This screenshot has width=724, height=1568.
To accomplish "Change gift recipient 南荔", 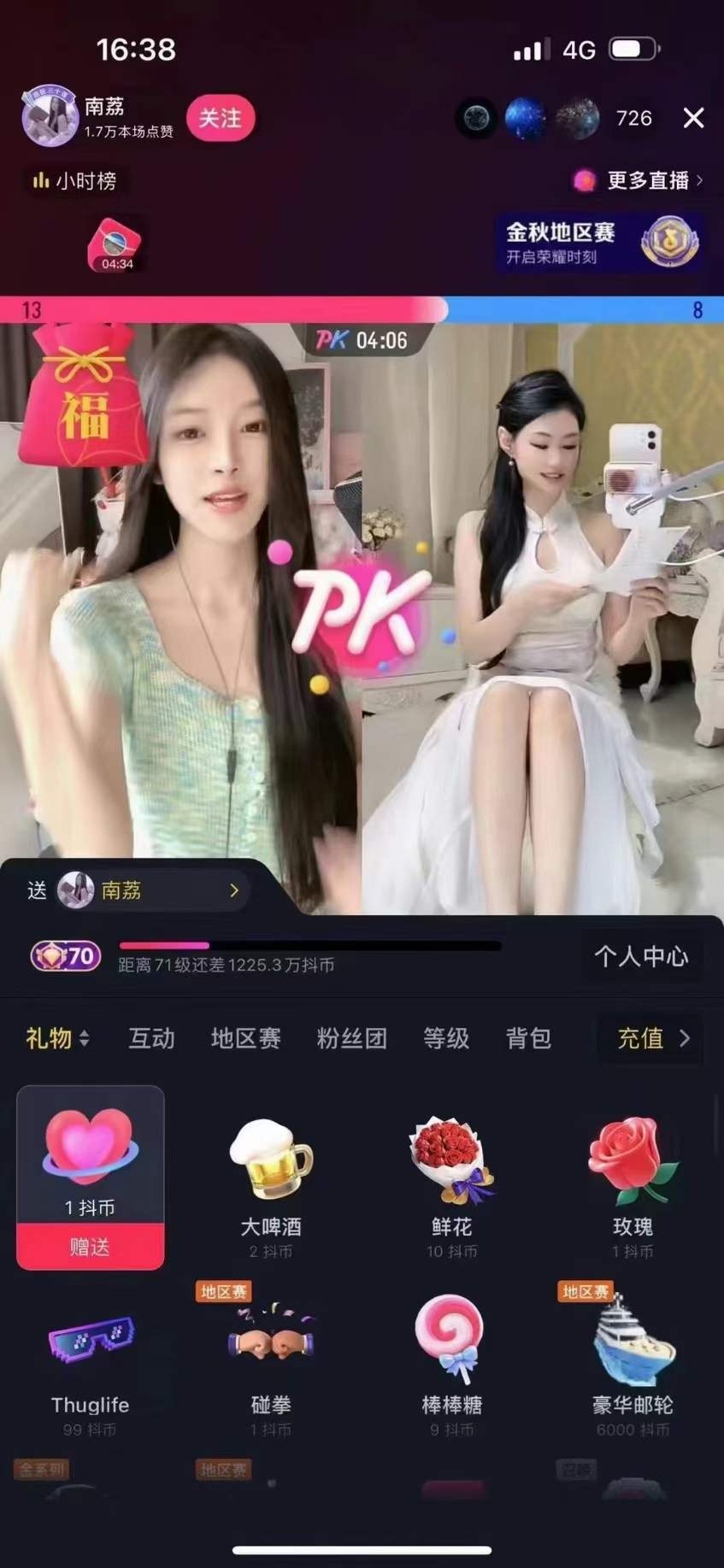I will [148, 890].
